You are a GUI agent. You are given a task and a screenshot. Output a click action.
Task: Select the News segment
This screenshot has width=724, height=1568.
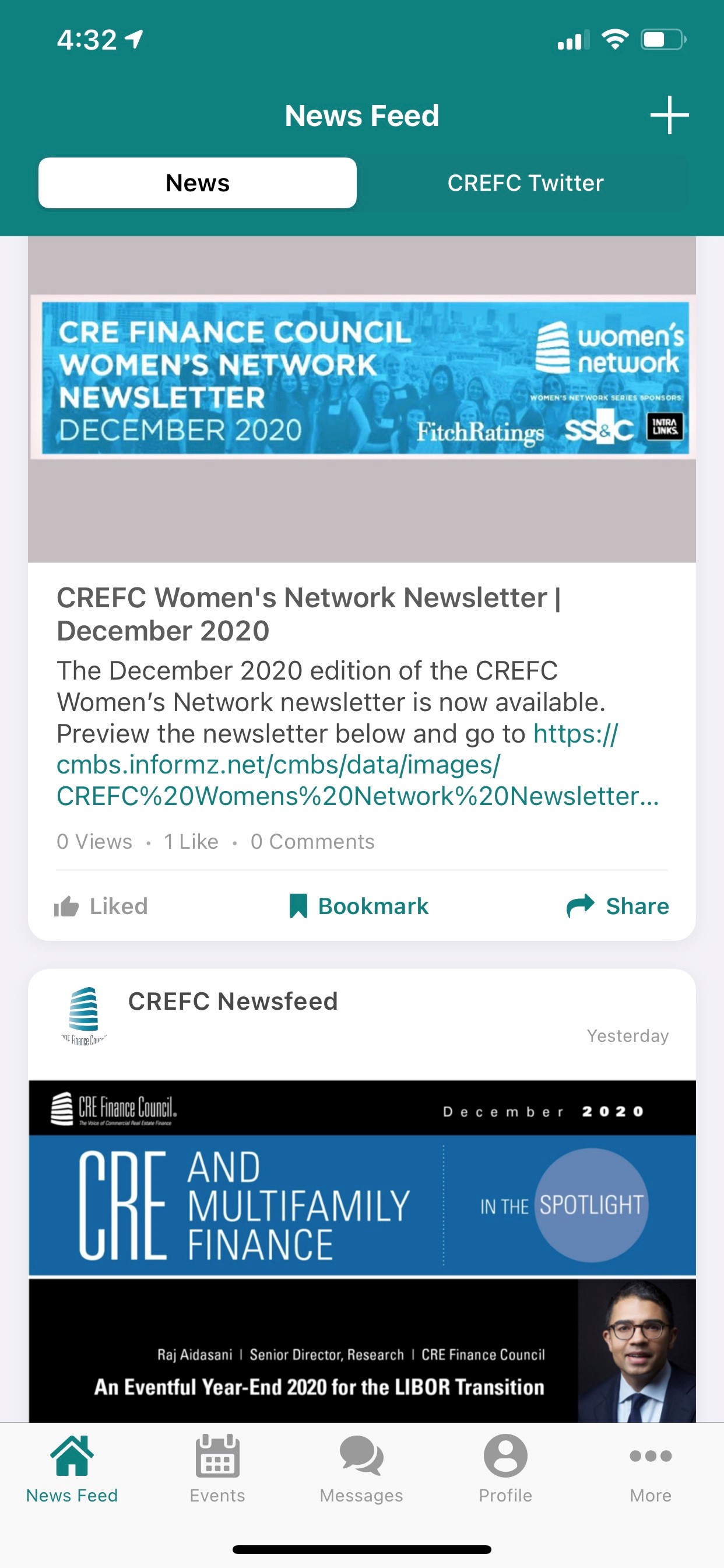(x=197, y=183)
